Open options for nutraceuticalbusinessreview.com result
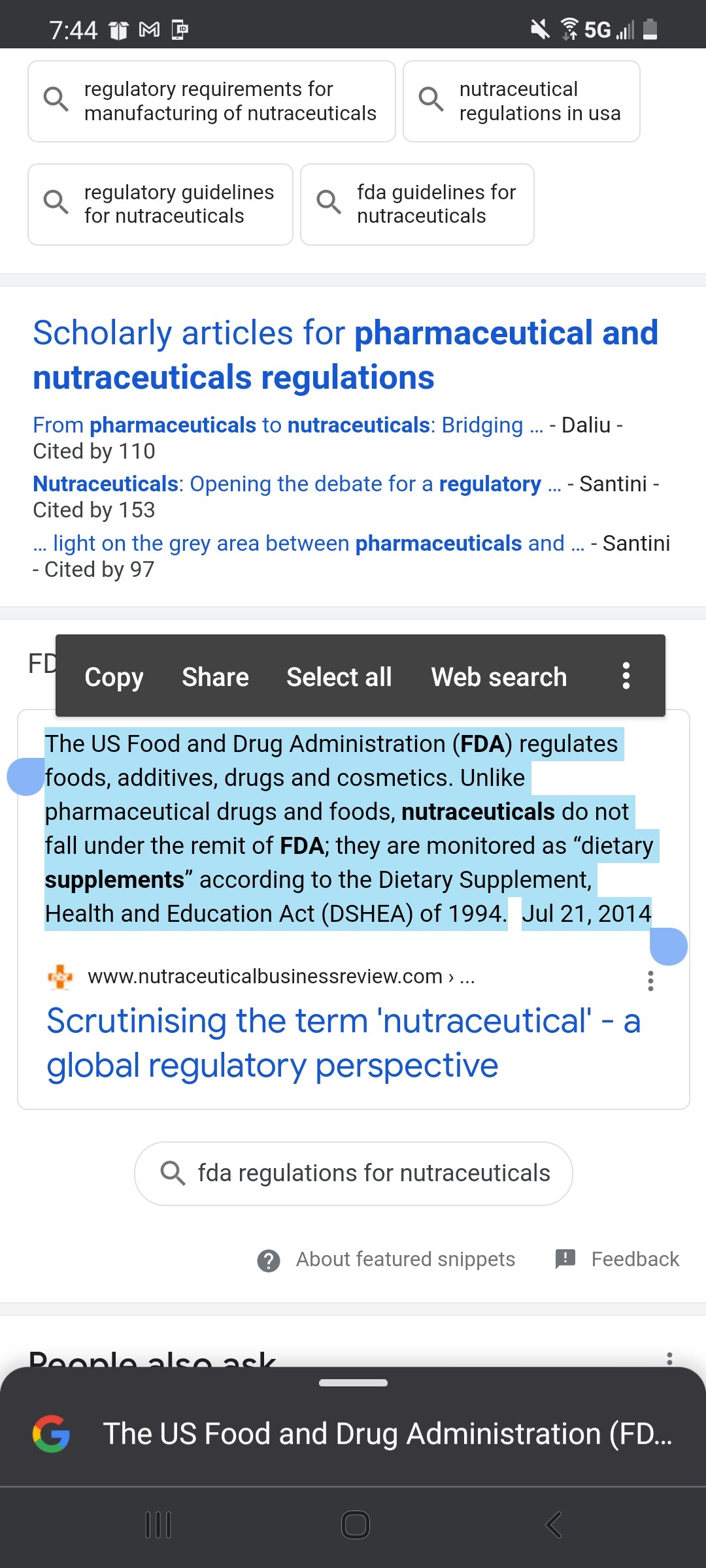The width and height of the screenshot is (706, 1568). 650,980
